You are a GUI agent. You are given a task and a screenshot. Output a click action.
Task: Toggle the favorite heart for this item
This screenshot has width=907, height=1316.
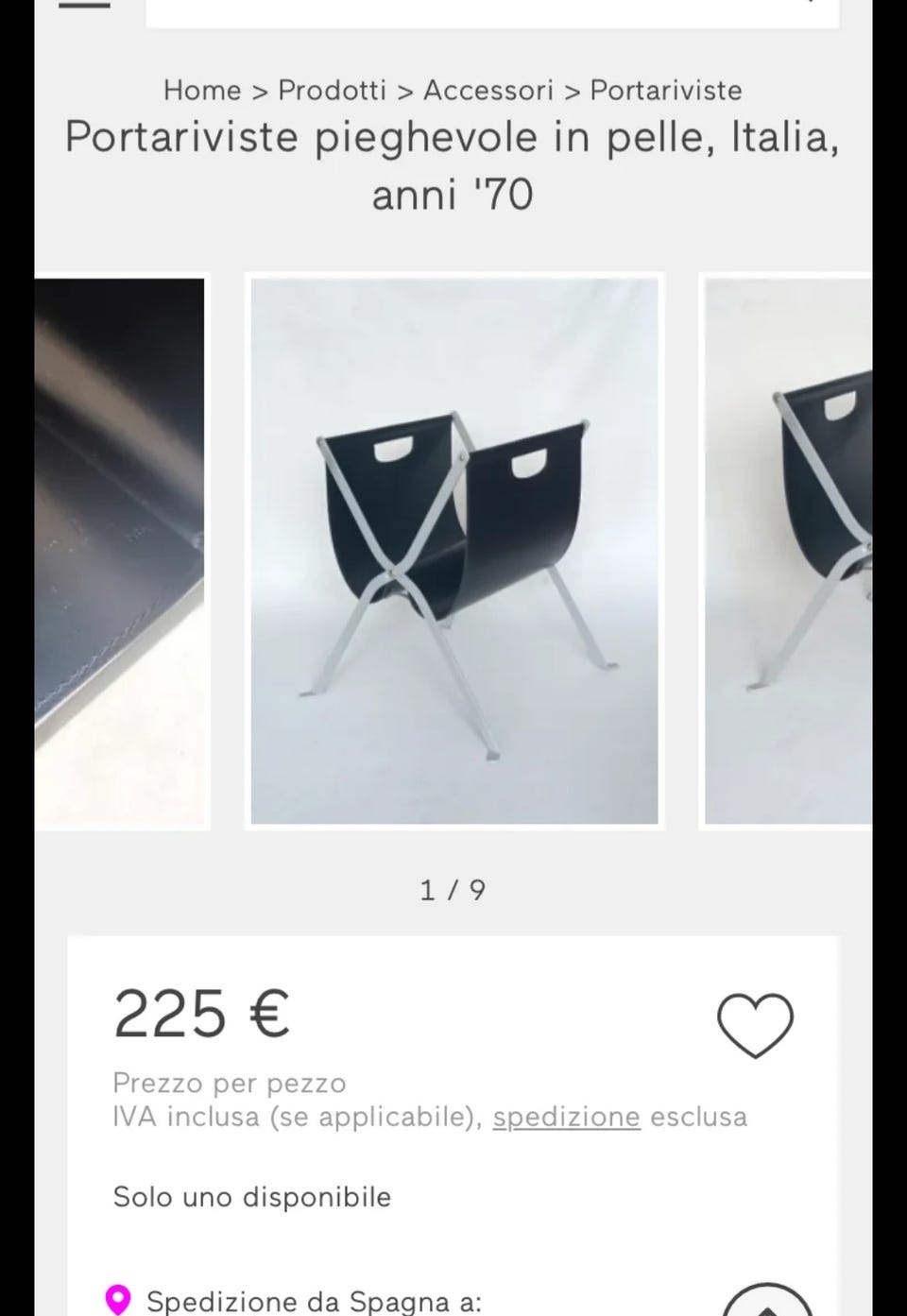coord(755,1025)
